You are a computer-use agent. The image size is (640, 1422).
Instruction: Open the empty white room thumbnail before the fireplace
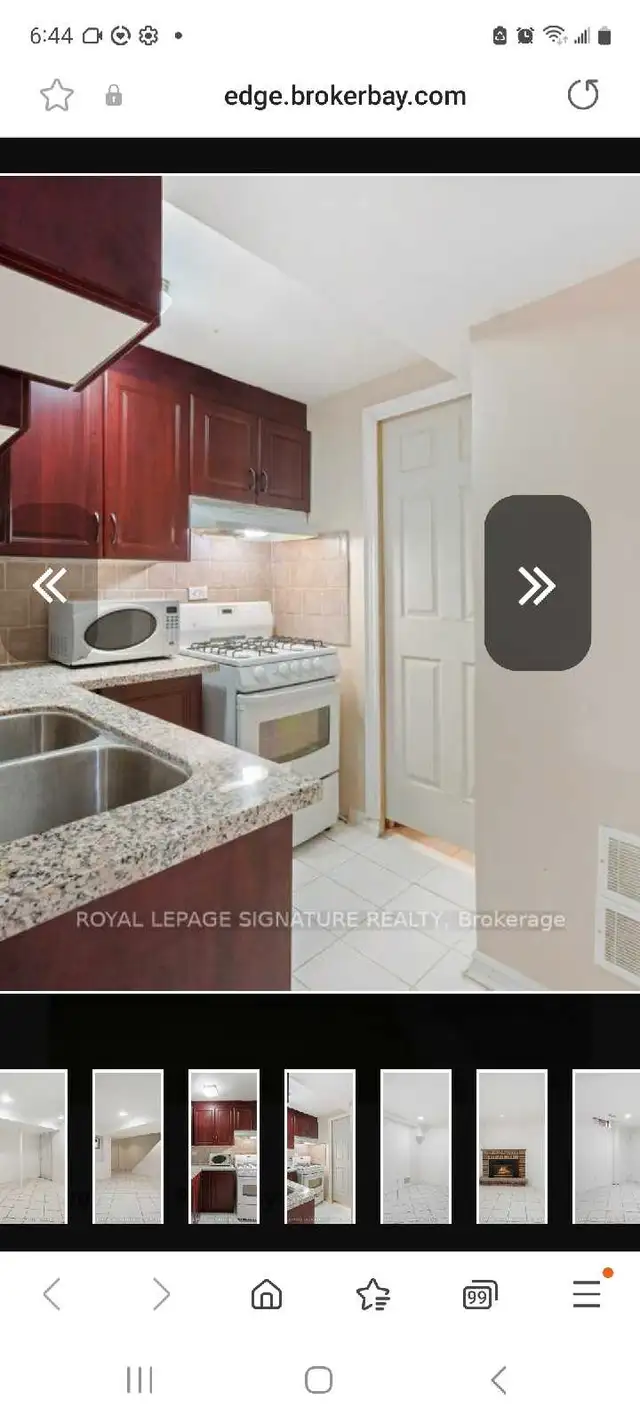click(x=416, y=1147)
